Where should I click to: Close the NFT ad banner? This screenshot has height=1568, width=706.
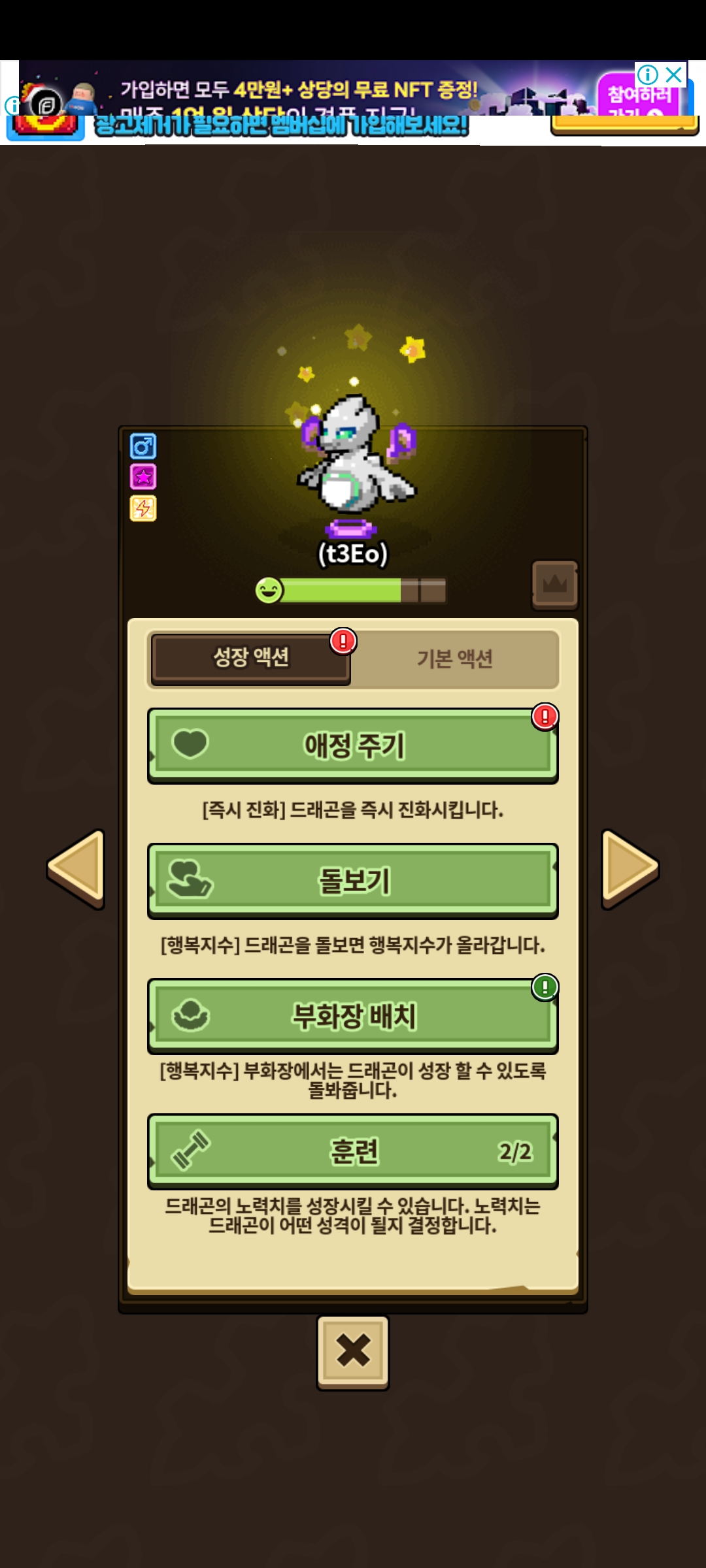[x=674, y=74]
